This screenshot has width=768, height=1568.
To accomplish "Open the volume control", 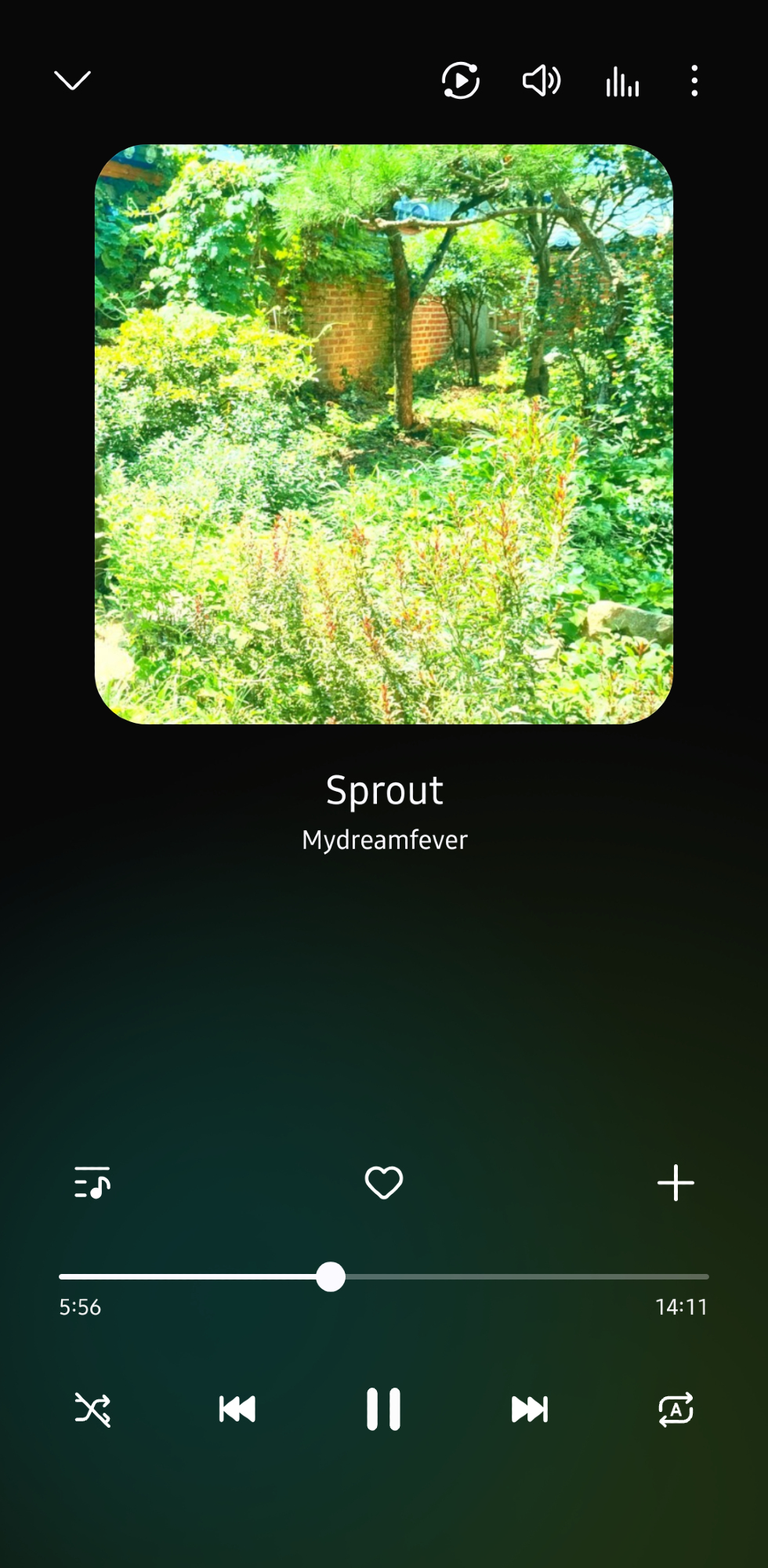I will pos(541,81).
